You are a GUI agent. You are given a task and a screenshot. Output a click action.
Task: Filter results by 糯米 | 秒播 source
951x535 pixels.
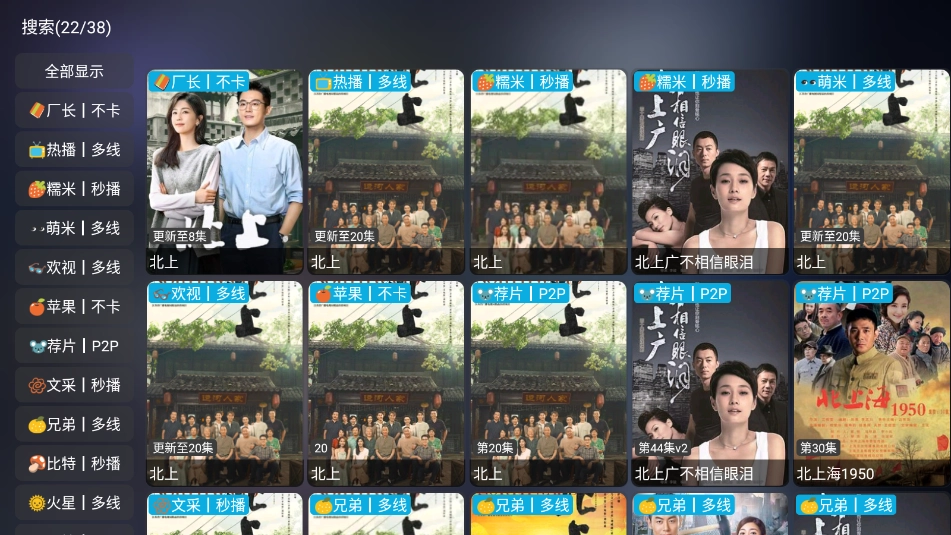(74, 189)
